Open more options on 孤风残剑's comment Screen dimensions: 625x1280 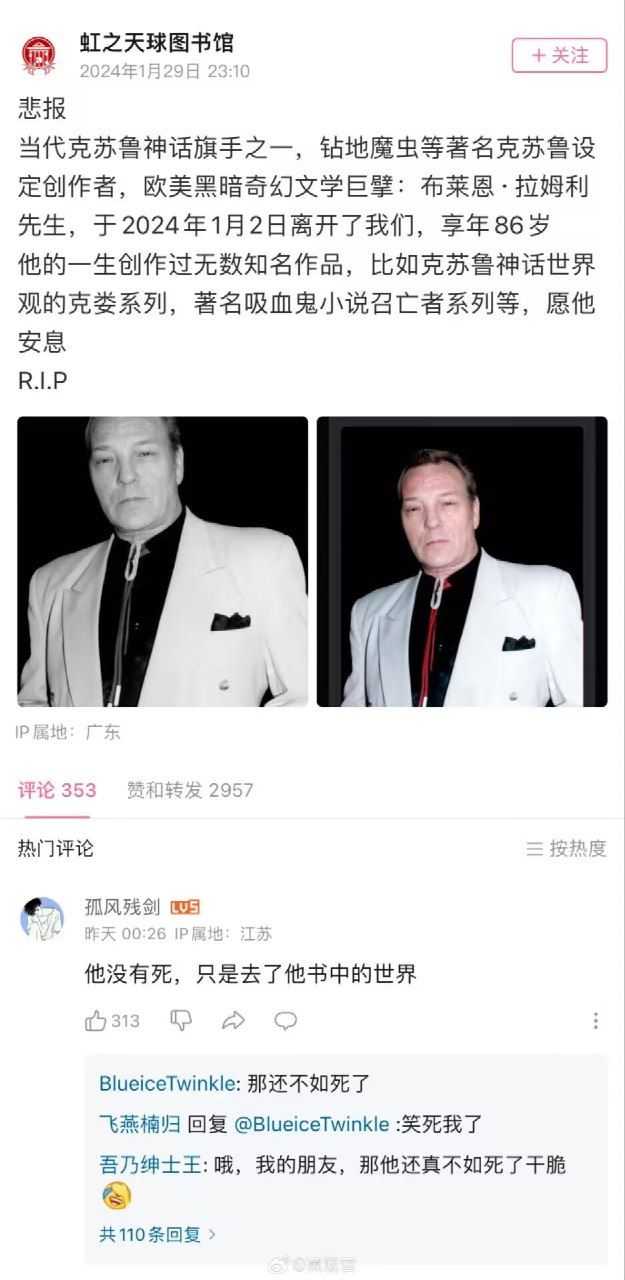[596, 1021]
